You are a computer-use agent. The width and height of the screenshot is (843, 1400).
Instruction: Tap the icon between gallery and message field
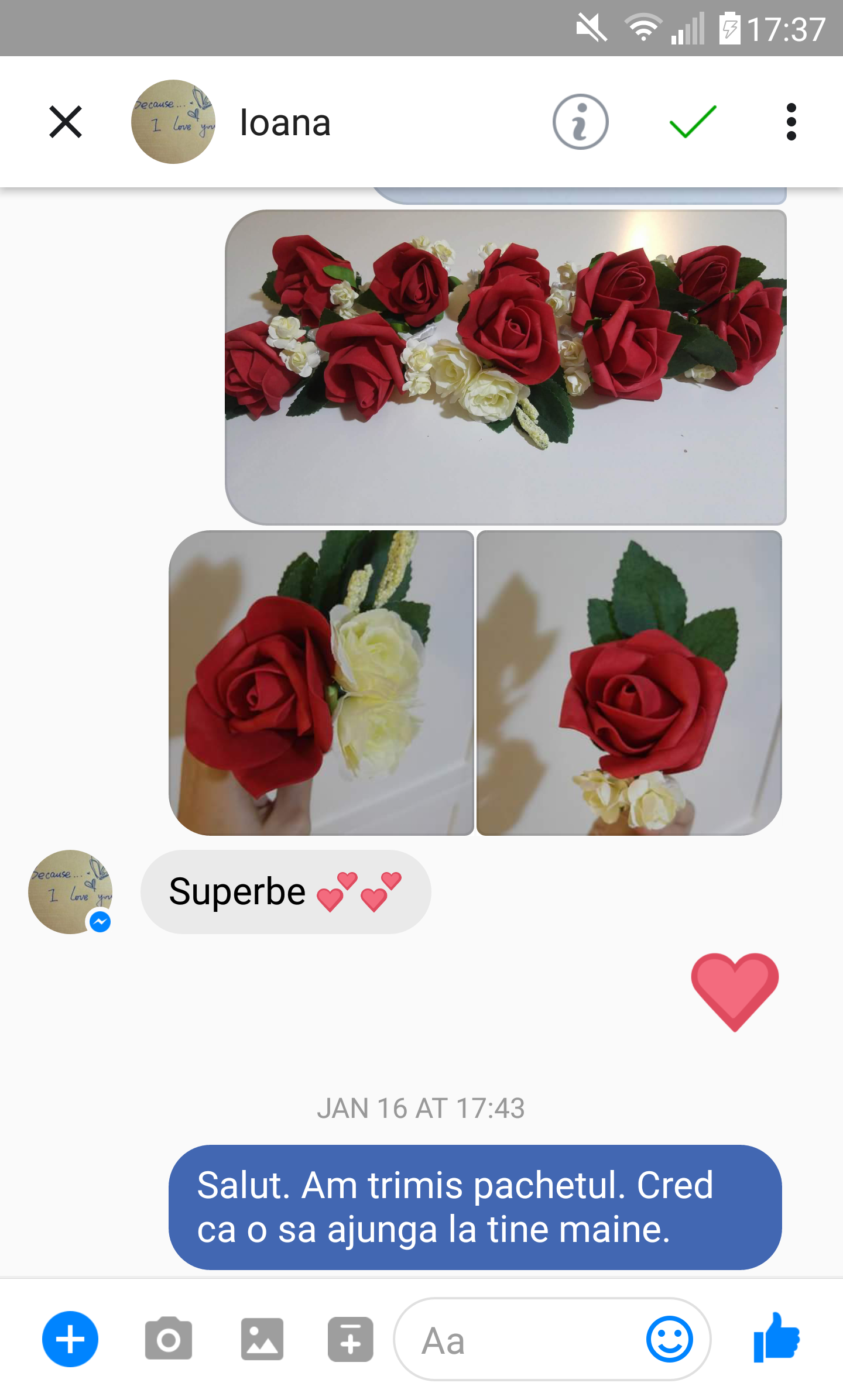point(350,1339)
